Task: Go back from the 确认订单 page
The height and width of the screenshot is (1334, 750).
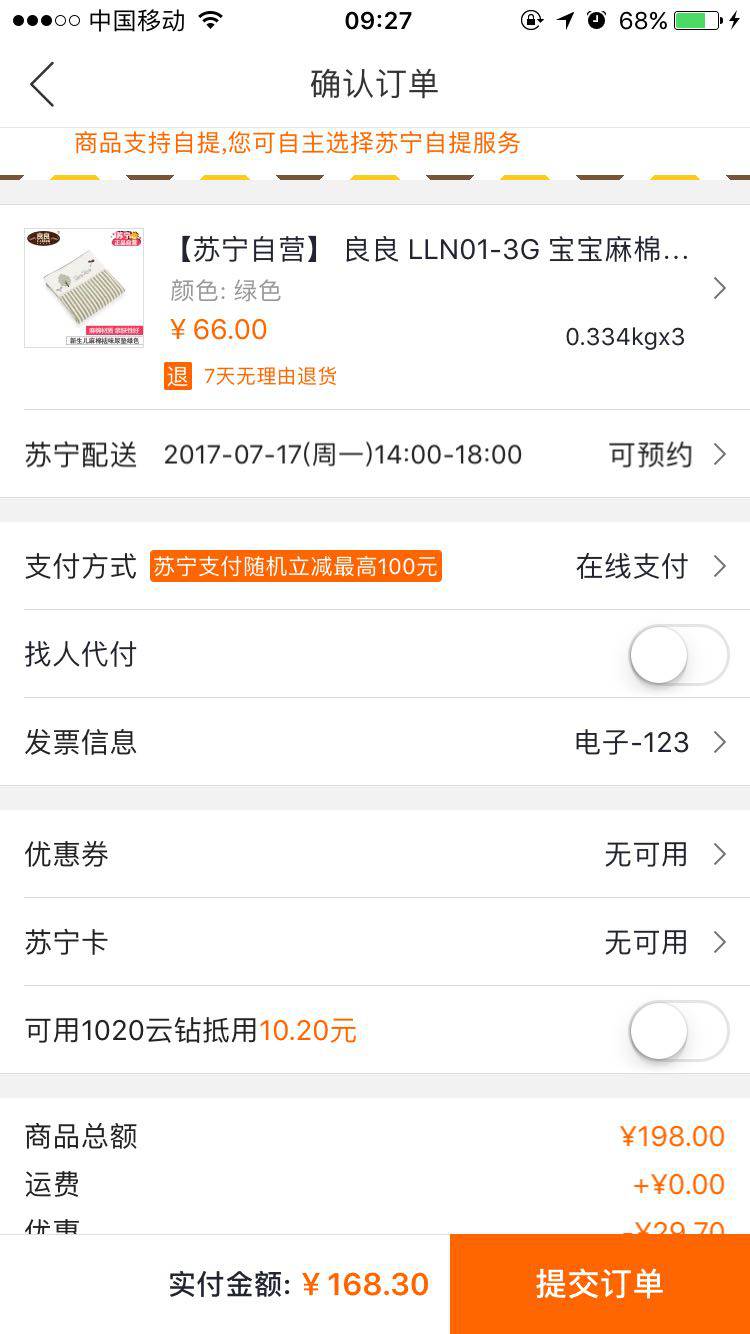Action: (42, 84)
